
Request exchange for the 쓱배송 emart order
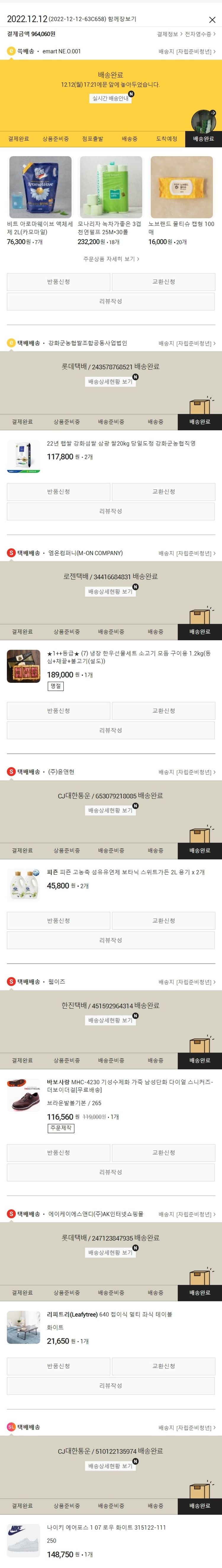point(163,282)
